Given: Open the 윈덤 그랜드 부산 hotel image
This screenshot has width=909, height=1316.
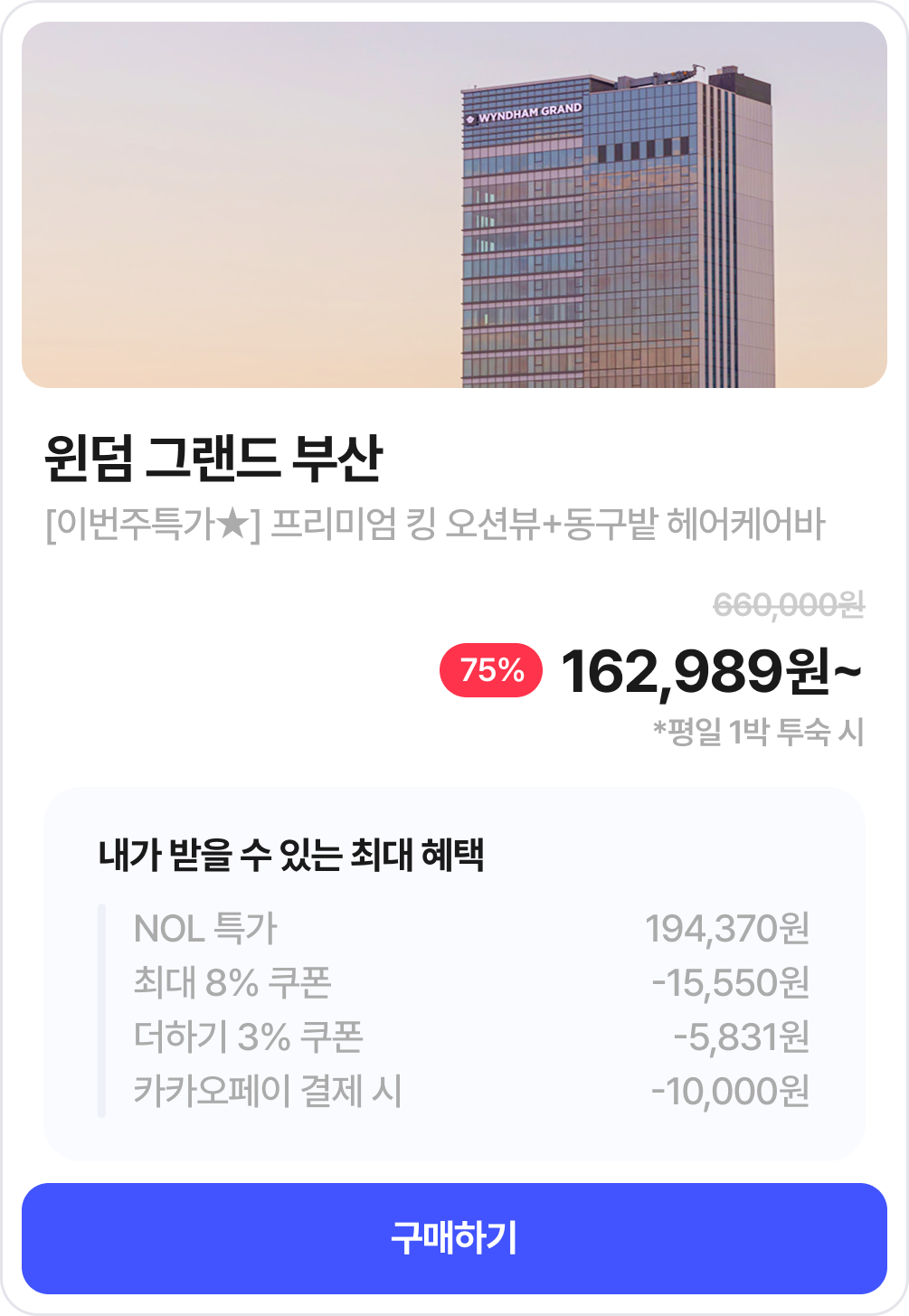Looking at the screenshot, I should [x=454, y=205].
